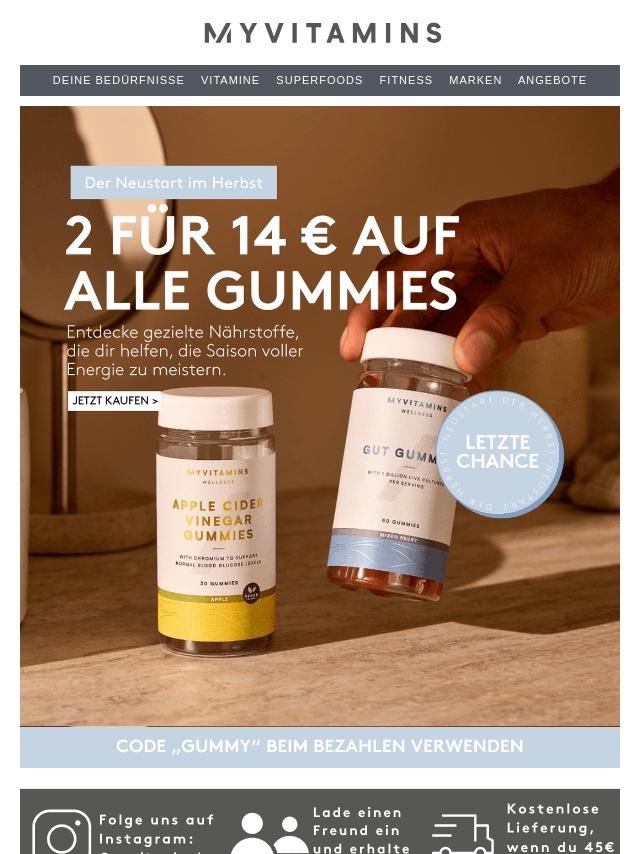The width and height of the screenshot is (640, 854).
Task: Select the FITNESS link
Action: tap(406, 80)
